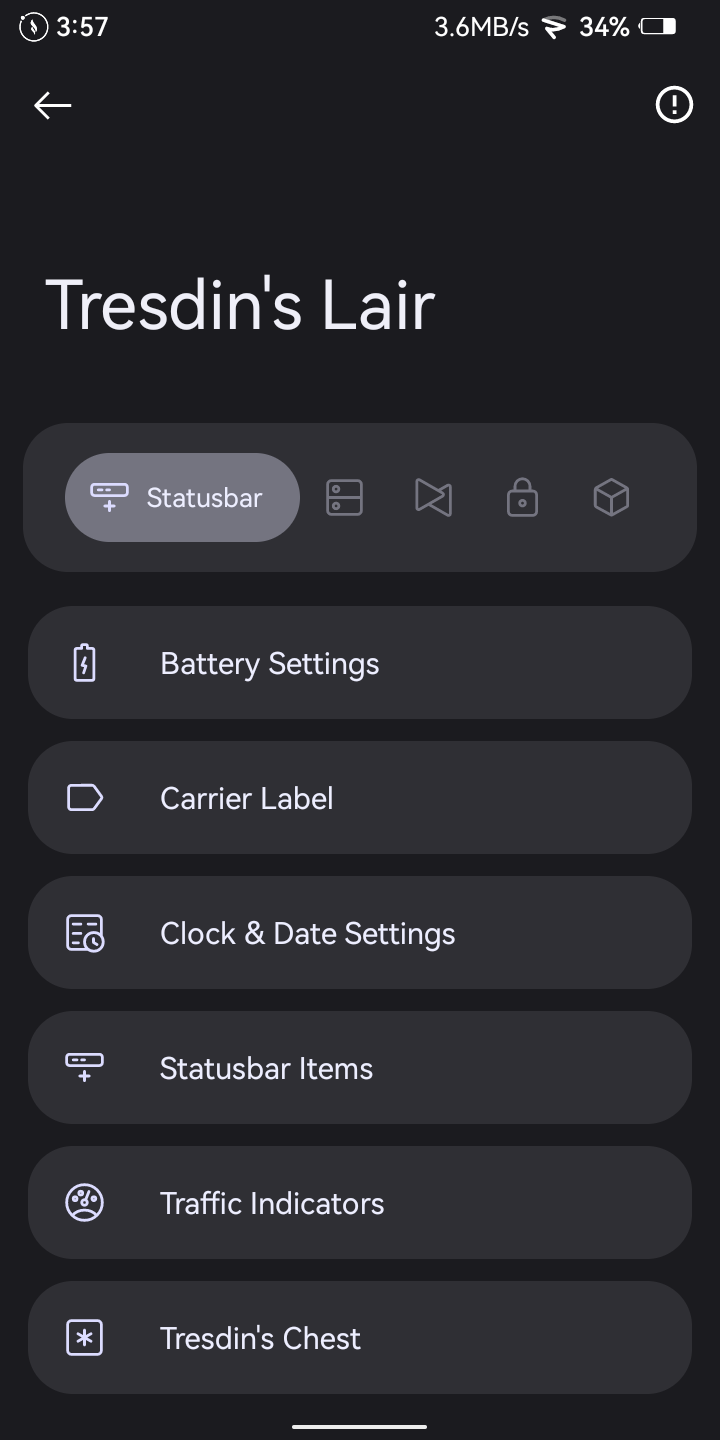The width and height of the screenshot is (720, 1440).
Task: Open Clock & Date Settings
Action: 360,933
